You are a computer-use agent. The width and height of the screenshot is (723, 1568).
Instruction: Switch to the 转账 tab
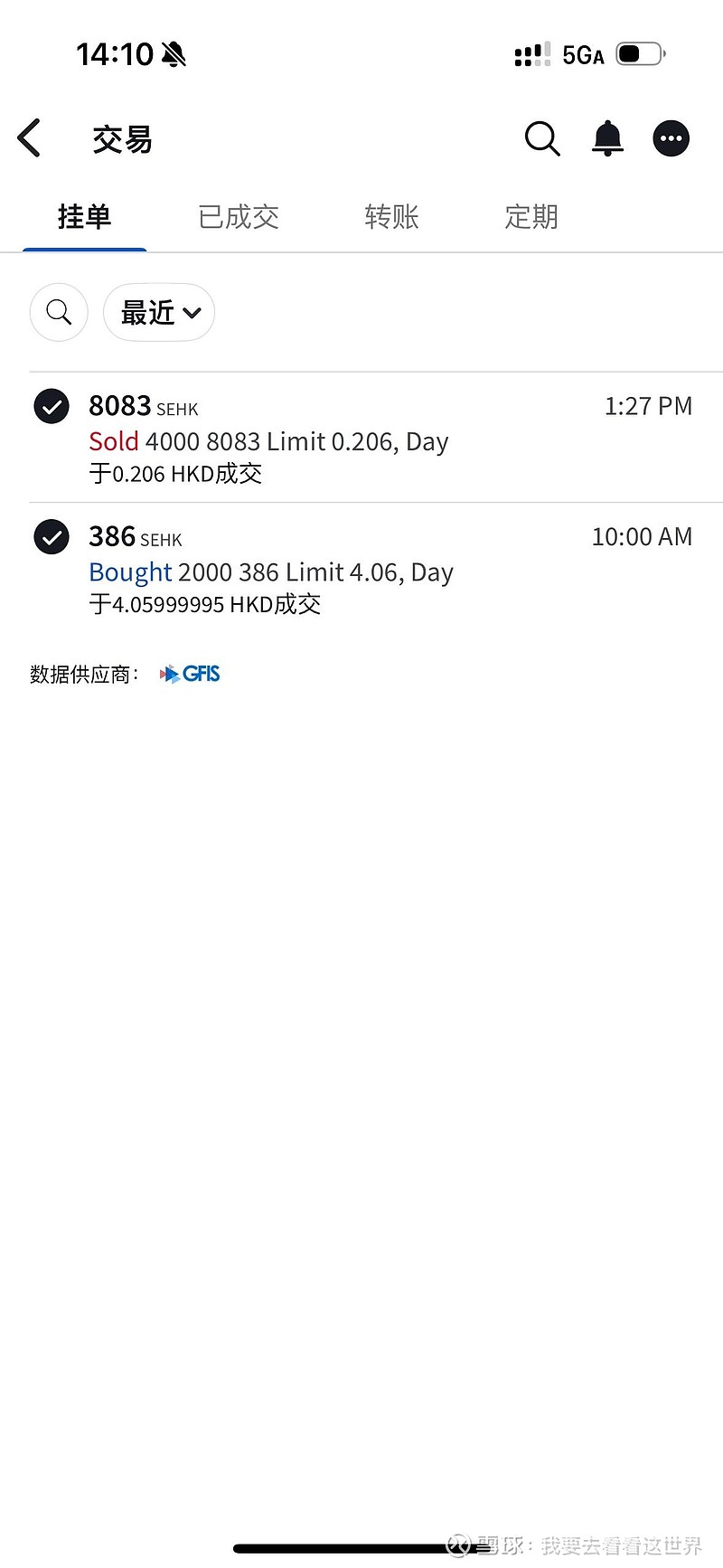(x=391, y=217)
